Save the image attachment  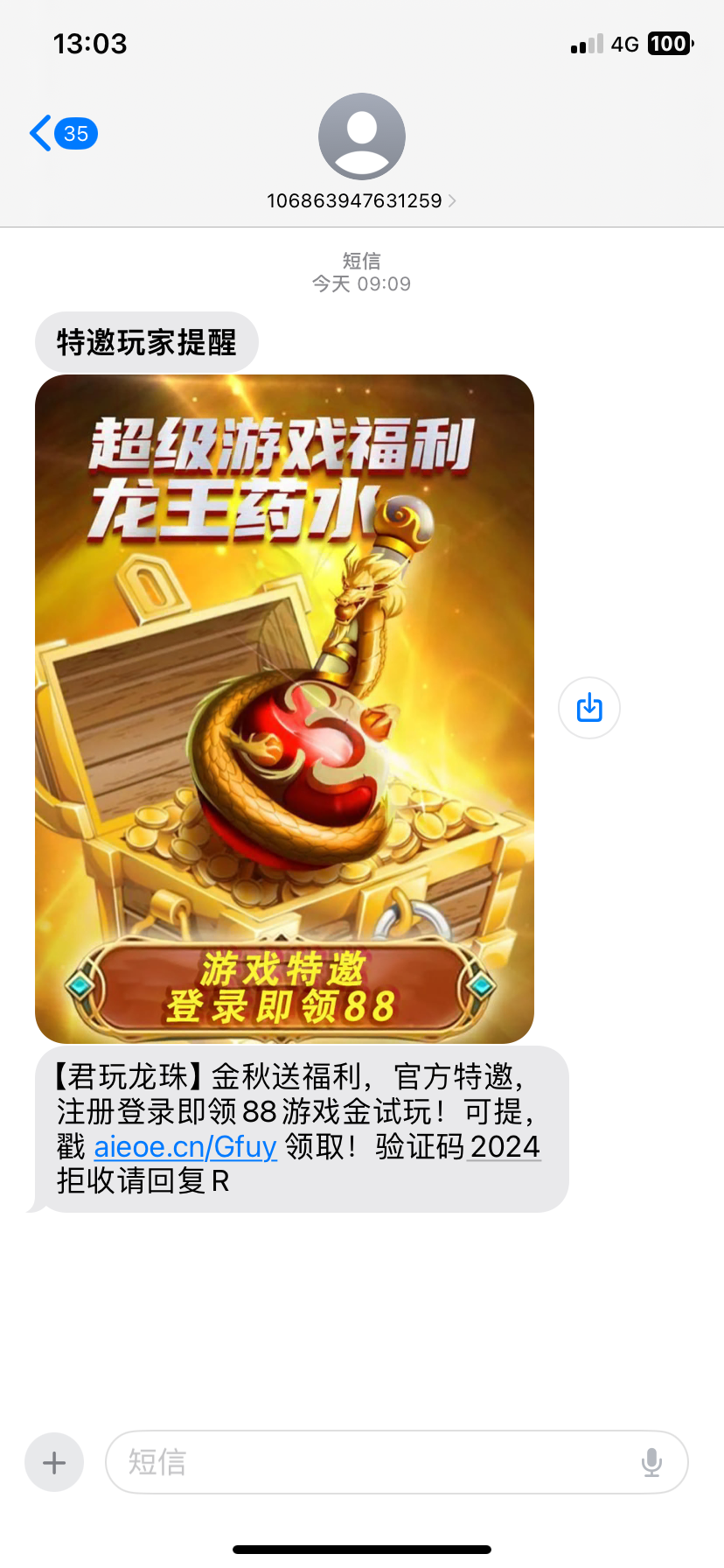click(x=588, y=708)
